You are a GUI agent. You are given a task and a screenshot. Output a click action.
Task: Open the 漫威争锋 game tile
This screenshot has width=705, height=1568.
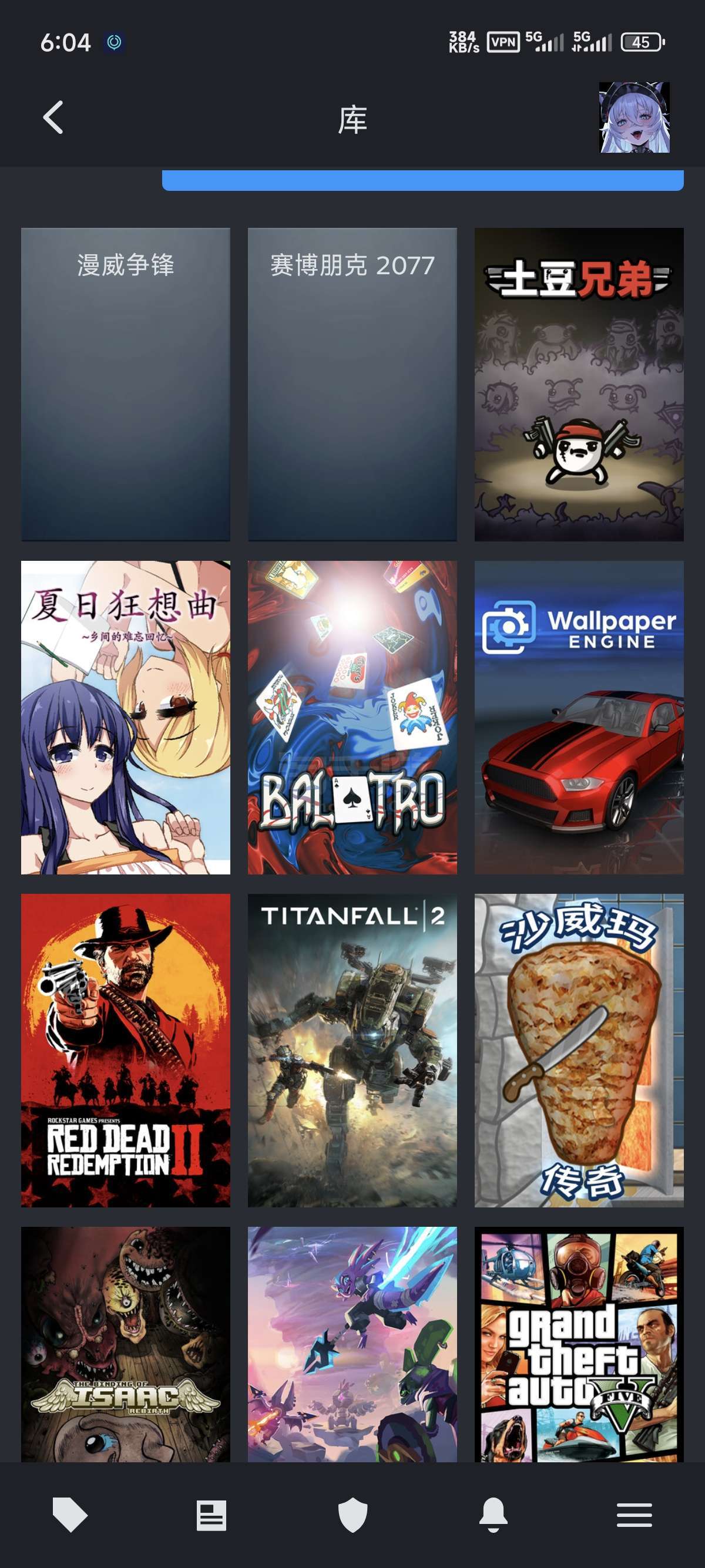coord(125,383)
